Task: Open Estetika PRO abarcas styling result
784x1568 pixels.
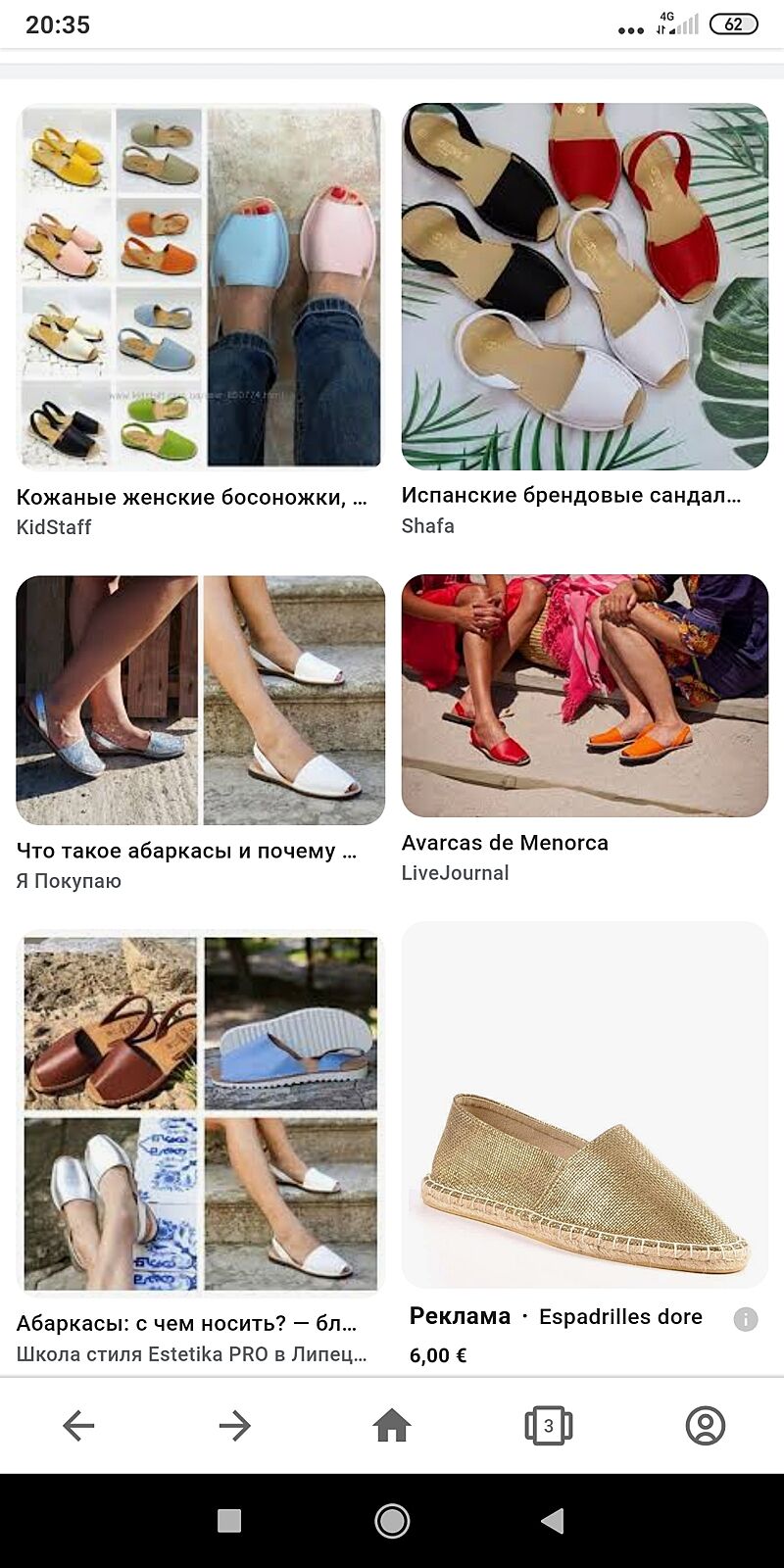Action: pos(200,1113)
